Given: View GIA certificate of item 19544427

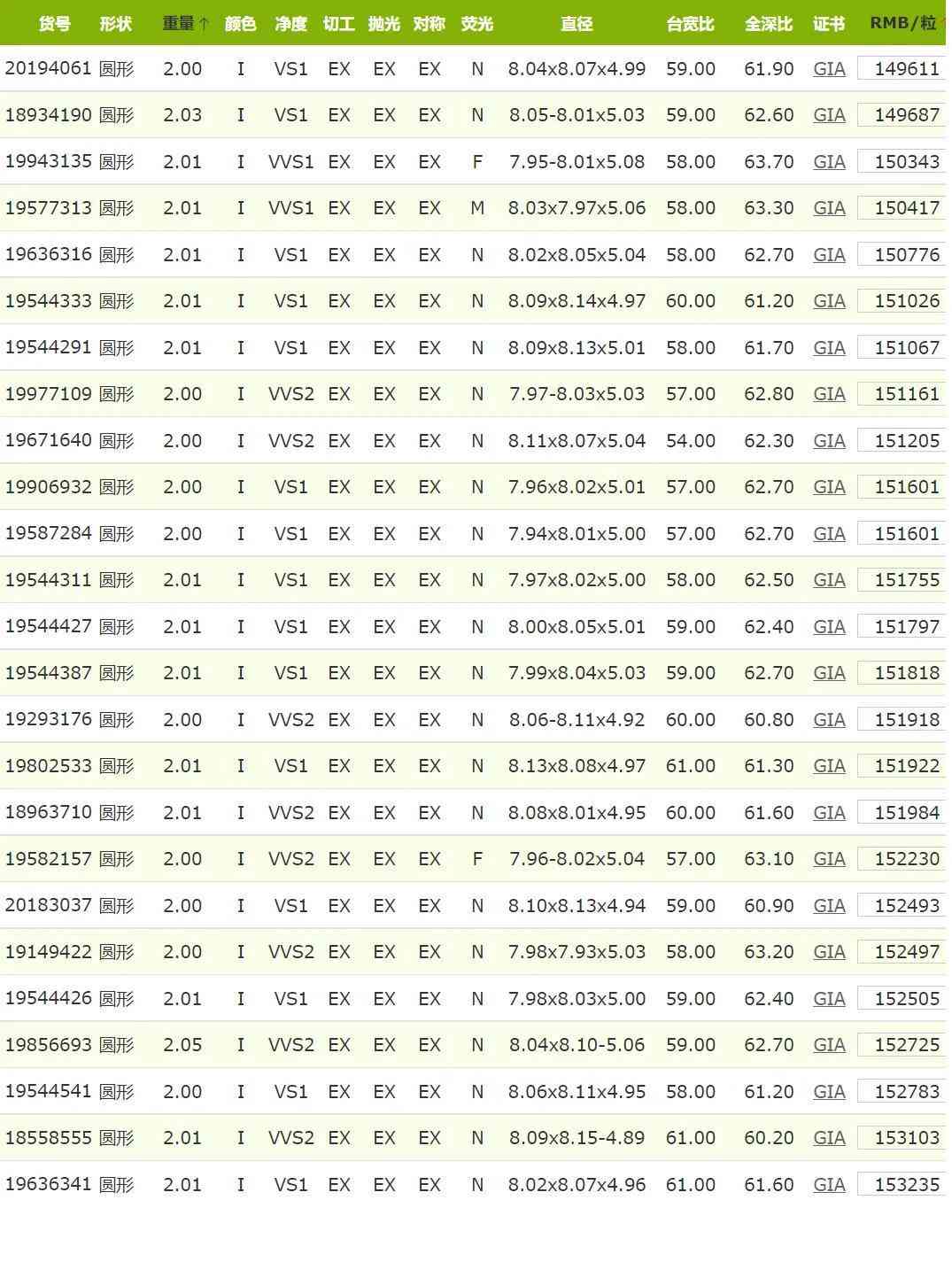Looking at the screenshot, I should [x=829, y=627].
